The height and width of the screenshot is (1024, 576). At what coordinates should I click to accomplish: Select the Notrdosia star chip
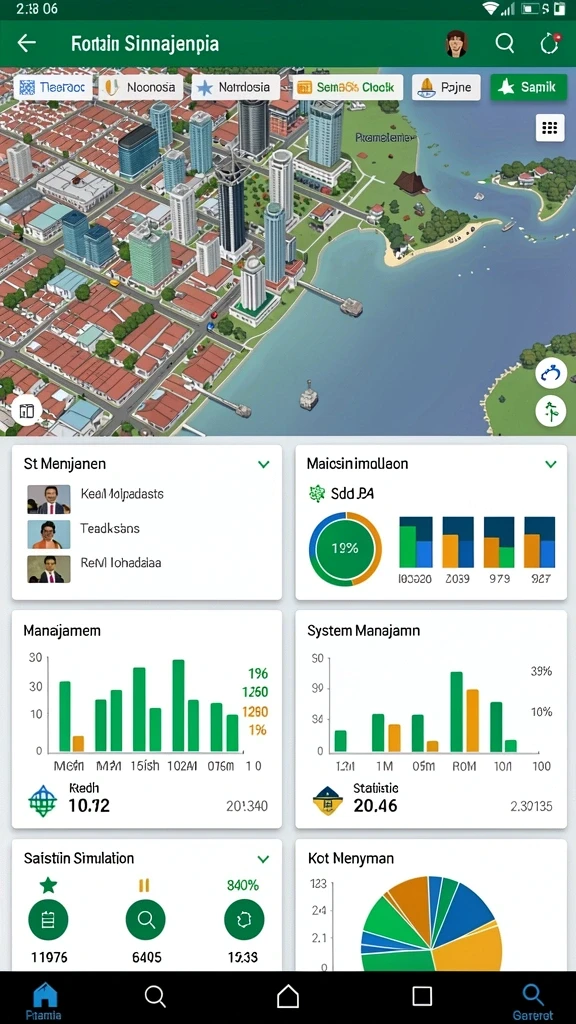[236, 87]
